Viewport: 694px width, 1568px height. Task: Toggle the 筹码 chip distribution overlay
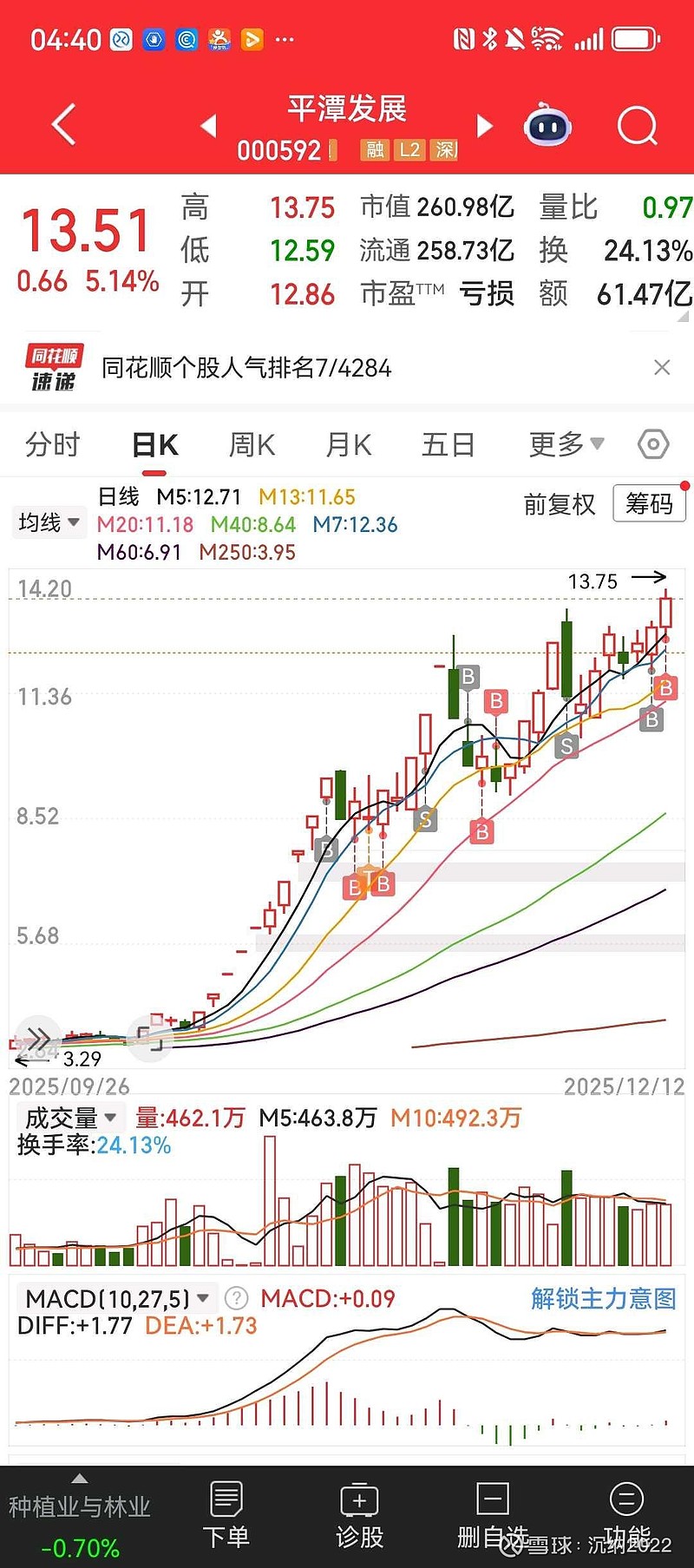point(649,503)
